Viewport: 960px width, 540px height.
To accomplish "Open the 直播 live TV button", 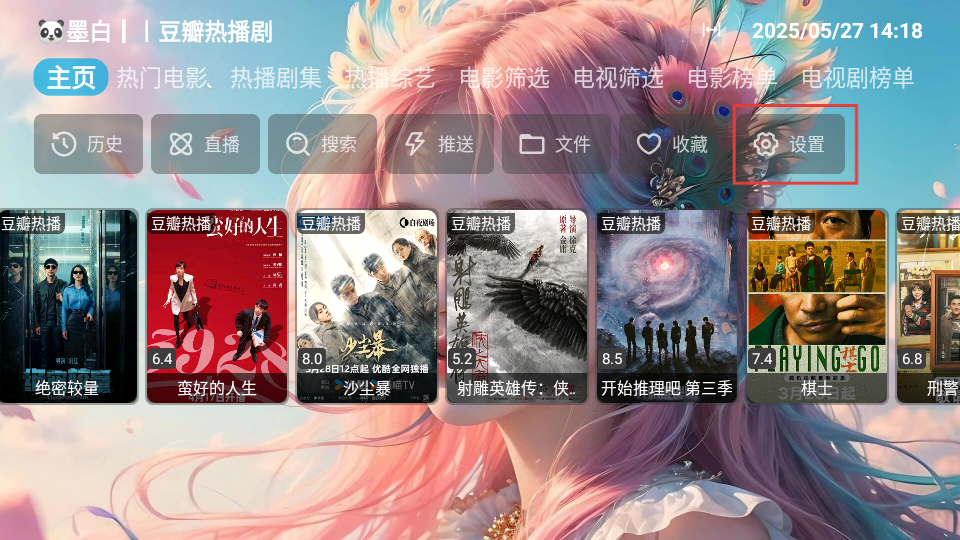I will click(x=205, y=144).
